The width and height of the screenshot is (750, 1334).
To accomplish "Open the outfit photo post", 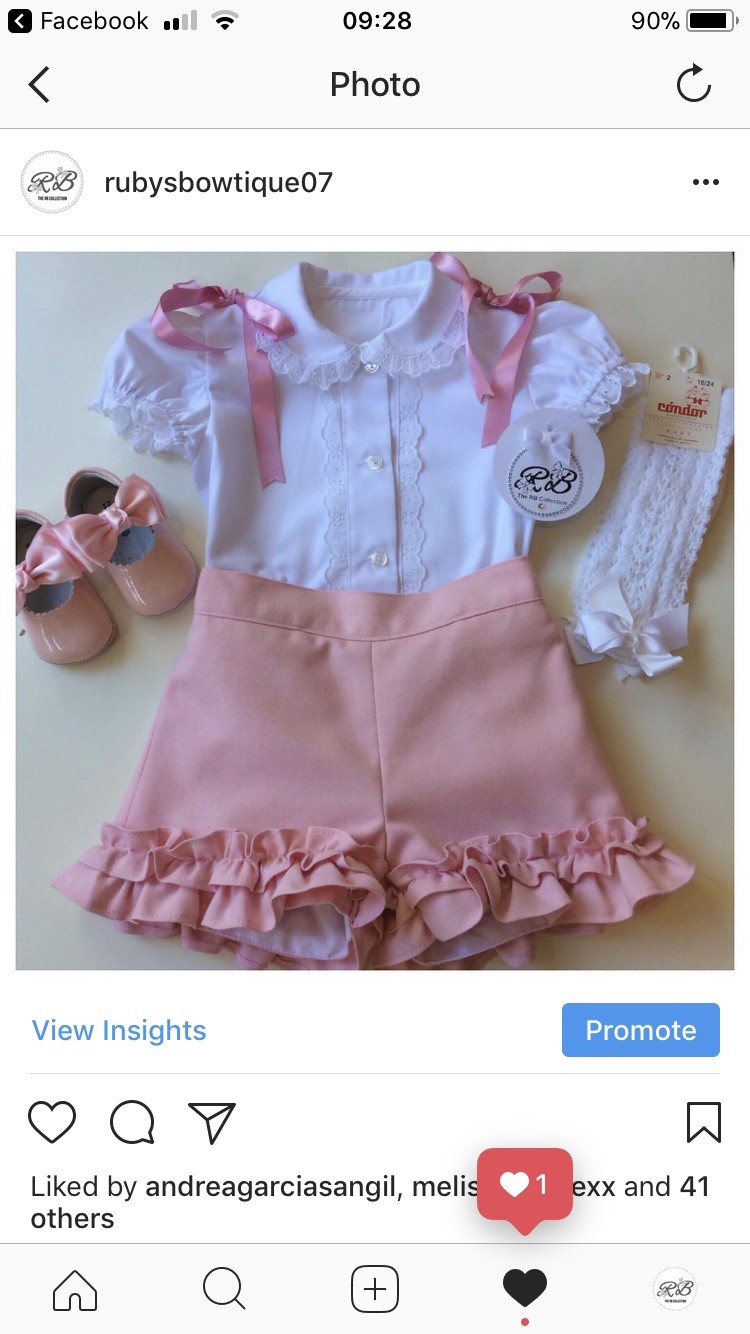I will (375, 610).
